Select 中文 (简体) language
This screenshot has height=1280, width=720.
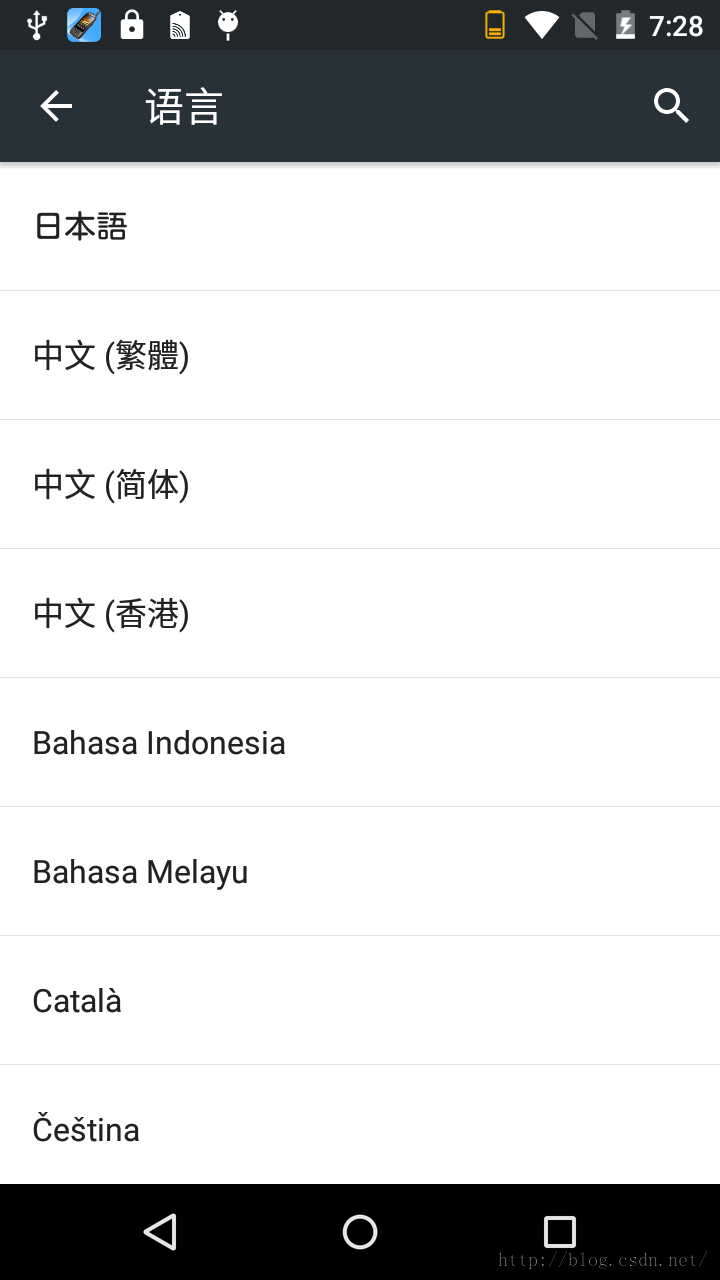pyautogui.click(x=360, y=485)
